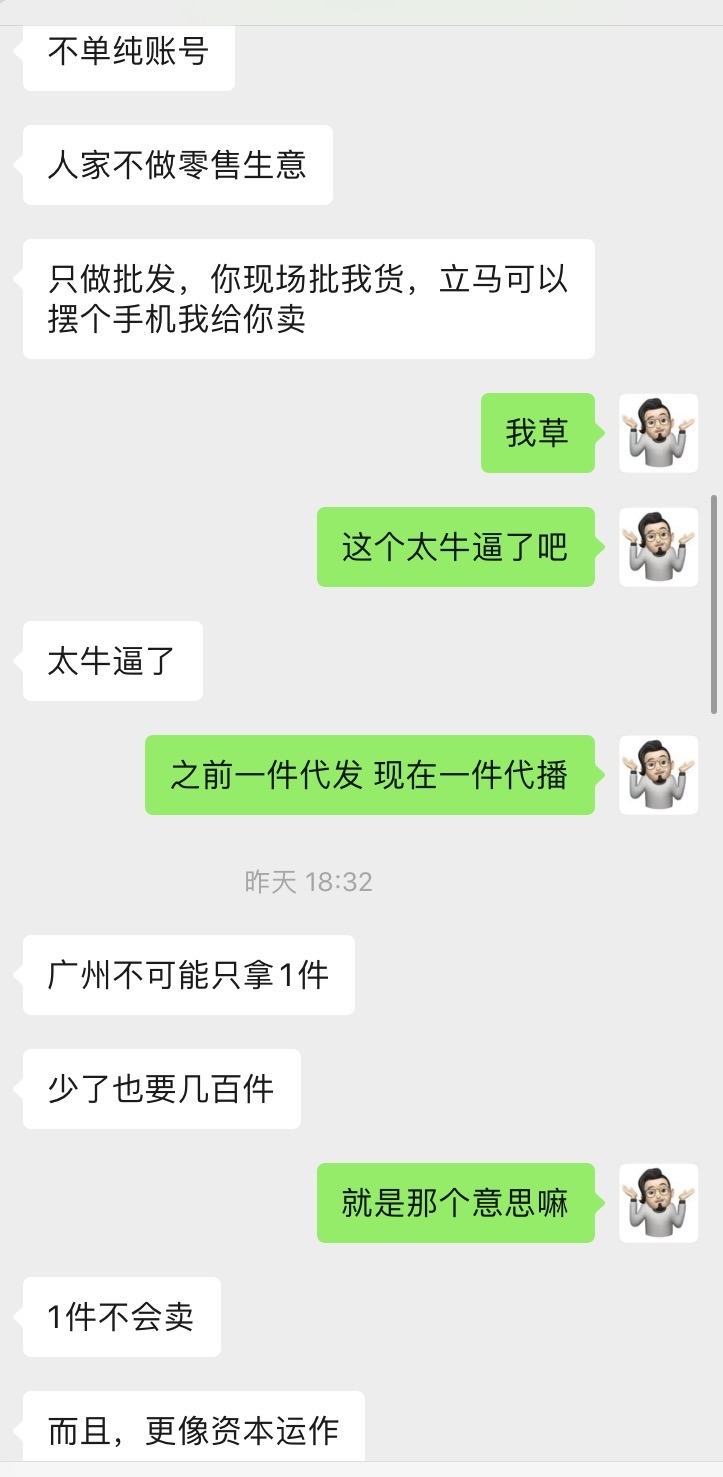The image size is (723, 1477).
Task: Click the '广州不可能只拿1件' message
Action: click(x=187, y=975)
